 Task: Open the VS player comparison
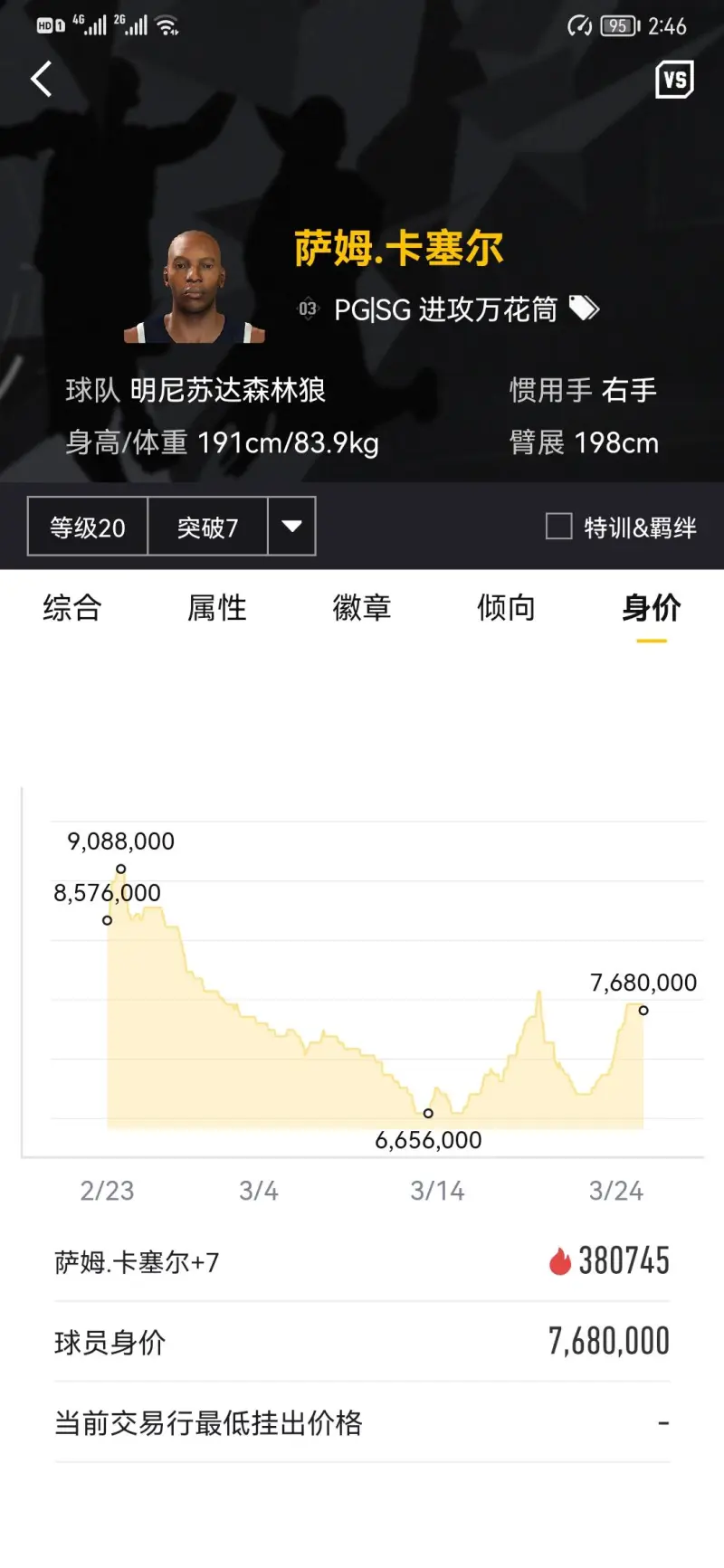(x=674, y=80)
